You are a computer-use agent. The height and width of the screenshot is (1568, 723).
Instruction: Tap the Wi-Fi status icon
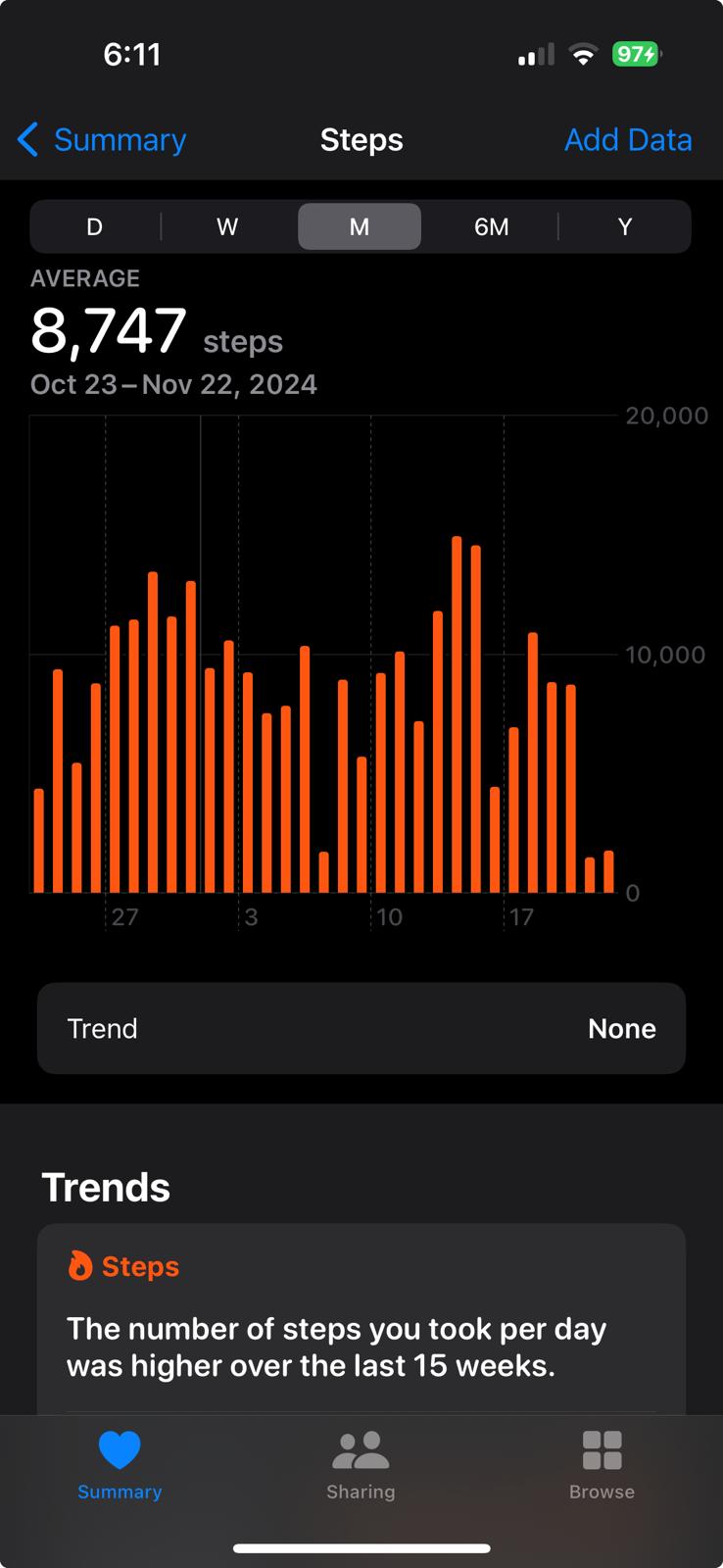pos(583,55)
